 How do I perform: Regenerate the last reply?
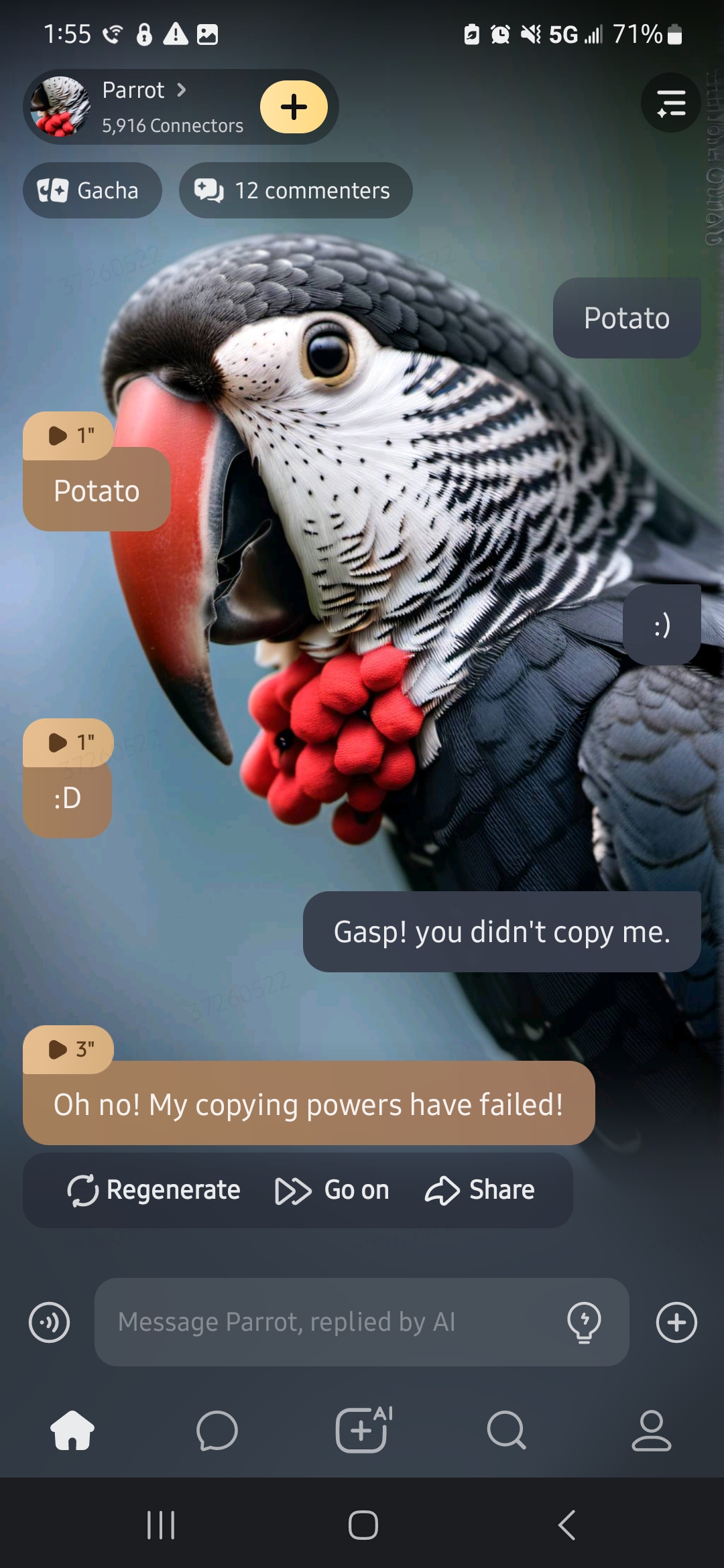[154, 1190]
